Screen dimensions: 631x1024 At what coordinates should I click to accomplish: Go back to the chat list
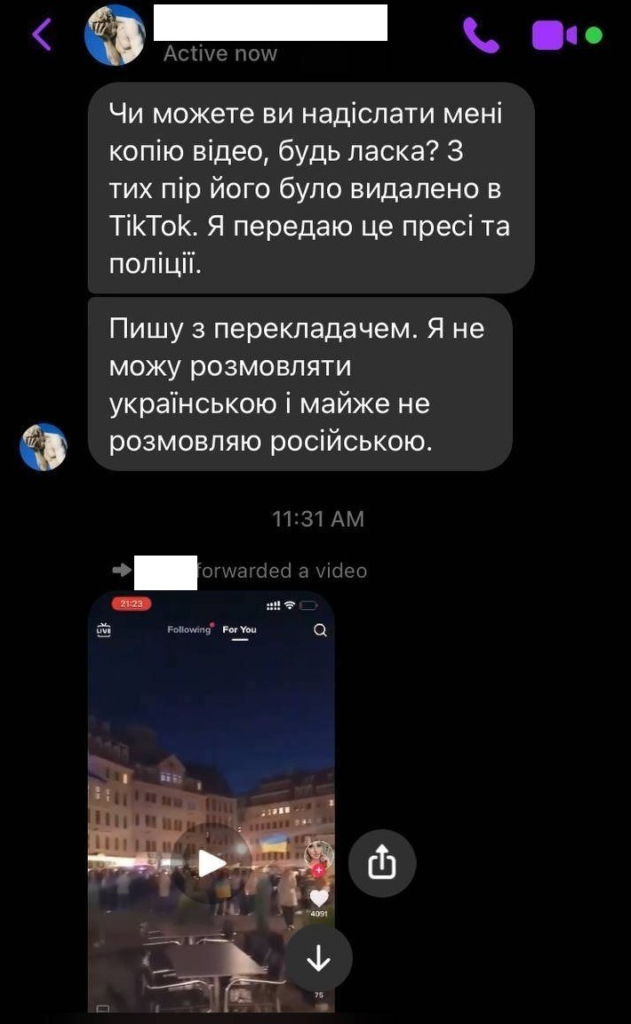point(41,35)
